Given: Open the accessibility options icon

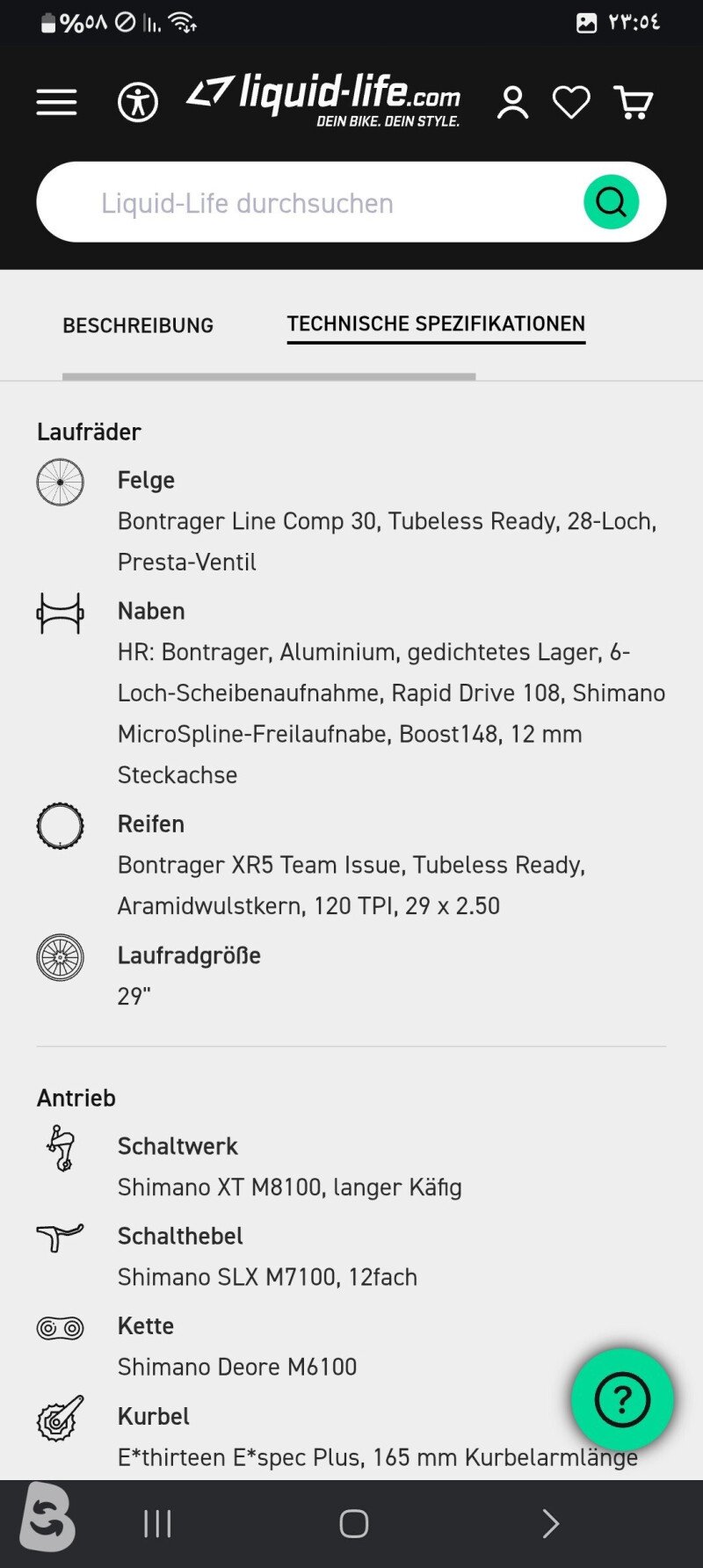Looking at the screenshot, I should point(138,102).
